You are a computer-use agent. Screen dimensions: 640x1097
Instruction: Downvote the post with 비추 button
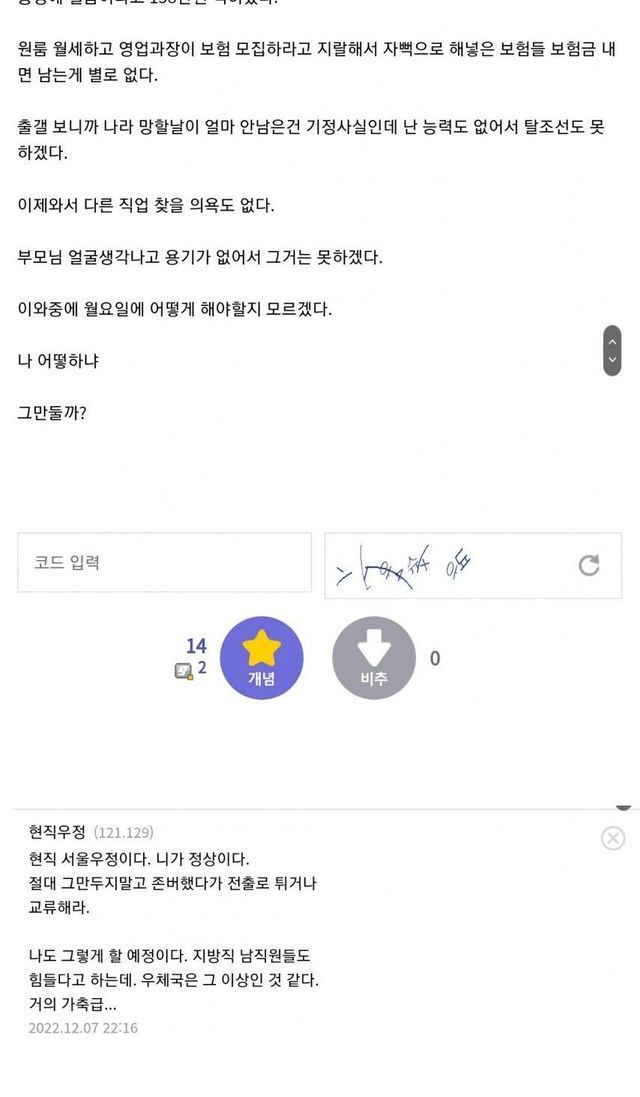click(x=373, y=657)
